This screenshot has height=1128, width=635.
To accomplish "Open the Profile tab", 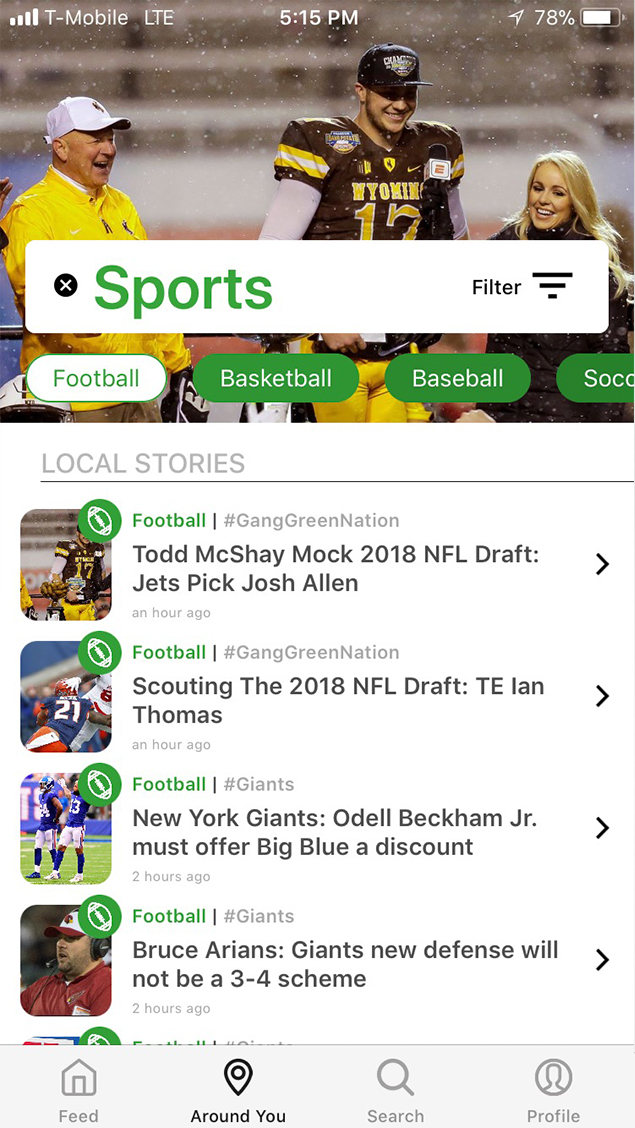I will pyautogui.click(x=553, y=1090).
